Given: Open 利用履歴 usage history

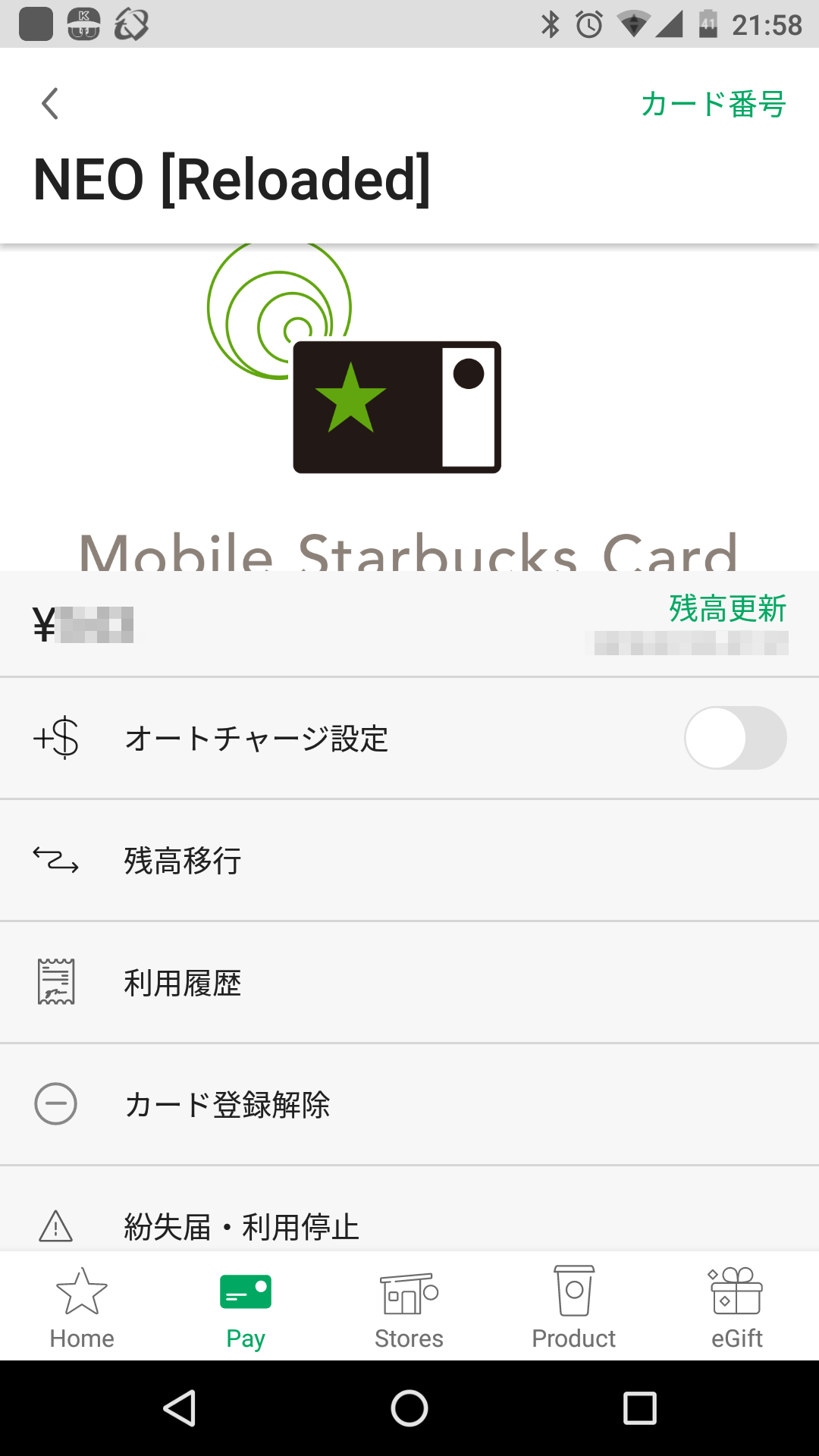Looking at the screenshot, I should pyautogui.click(x=409, y=983).
